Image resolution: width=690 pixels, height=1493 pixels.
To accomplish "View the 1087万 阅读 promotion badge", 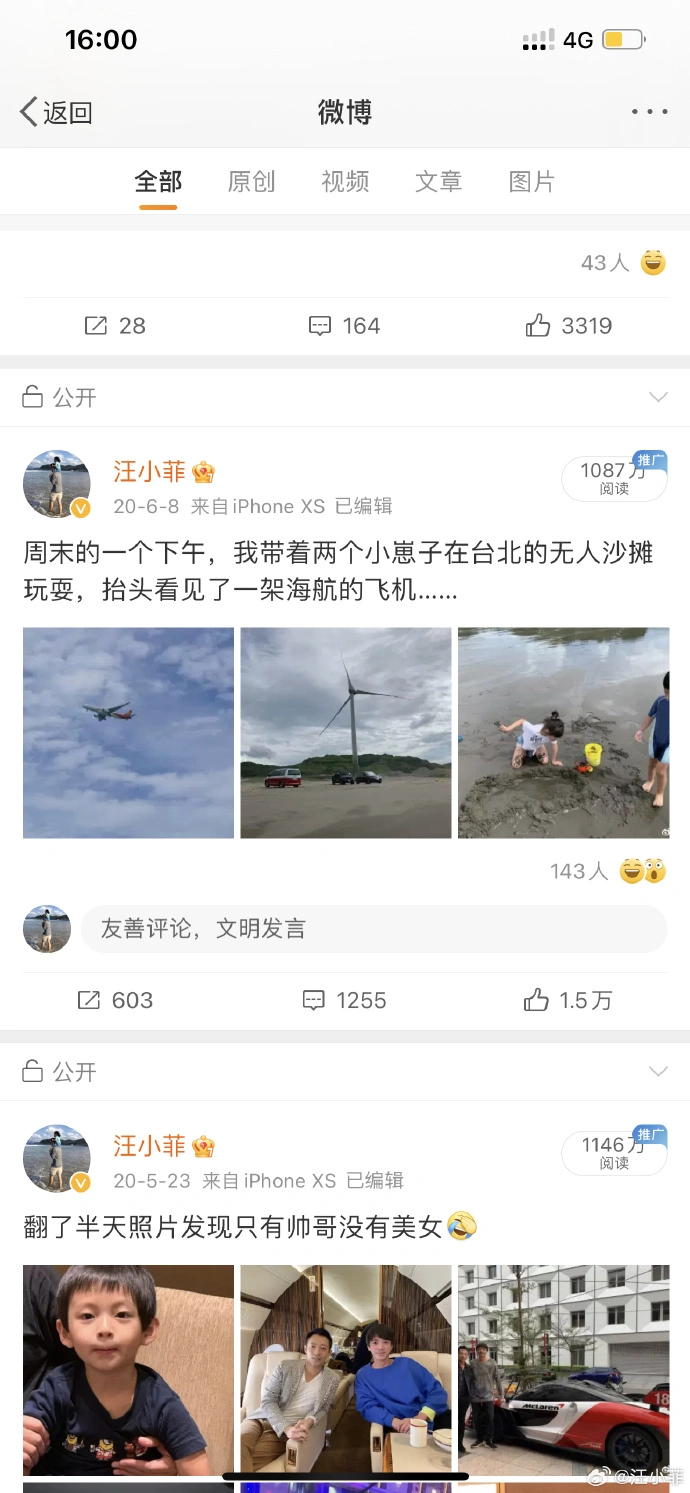I will click(614, 478).
